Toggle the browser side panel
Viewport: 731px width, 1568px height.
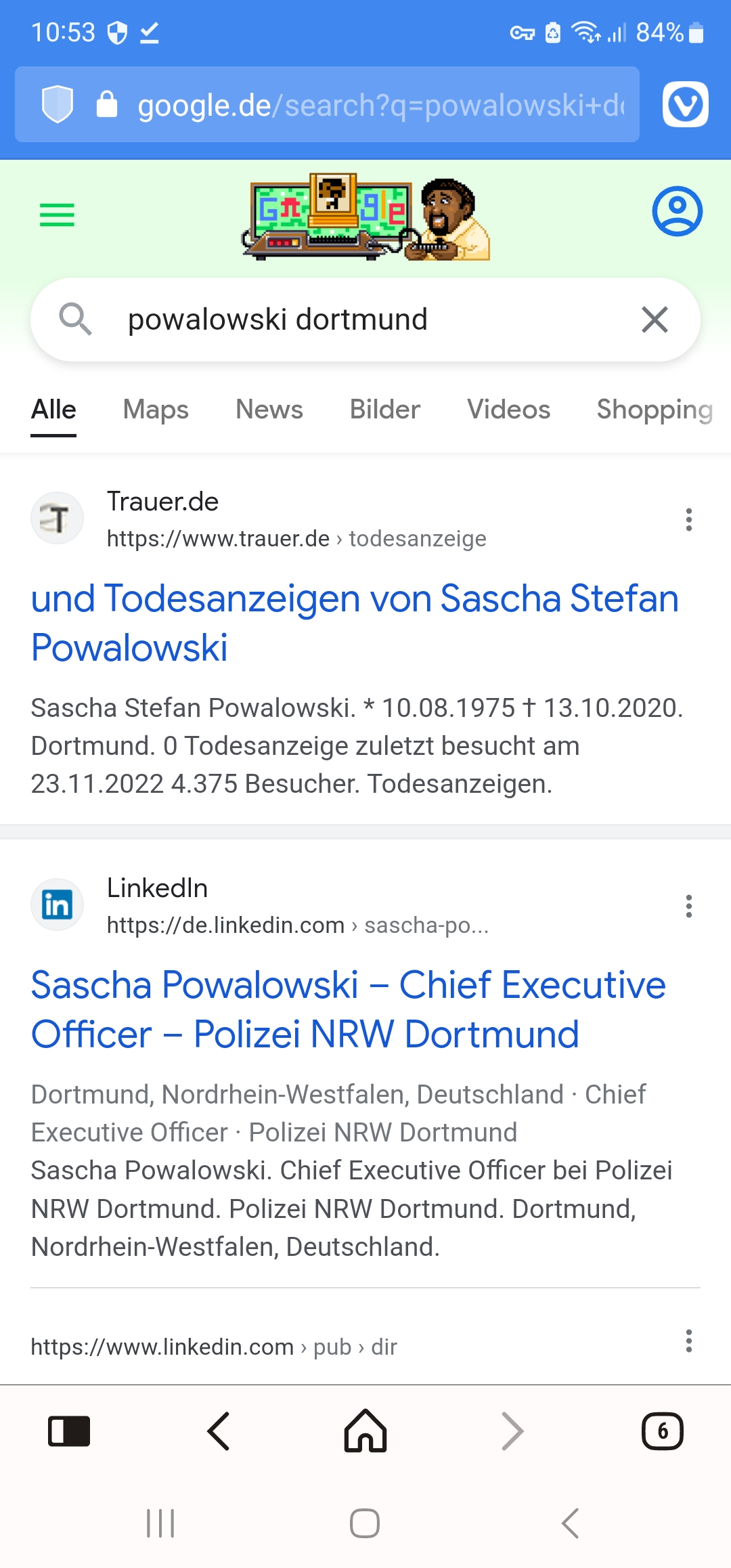pos(69,1431)
